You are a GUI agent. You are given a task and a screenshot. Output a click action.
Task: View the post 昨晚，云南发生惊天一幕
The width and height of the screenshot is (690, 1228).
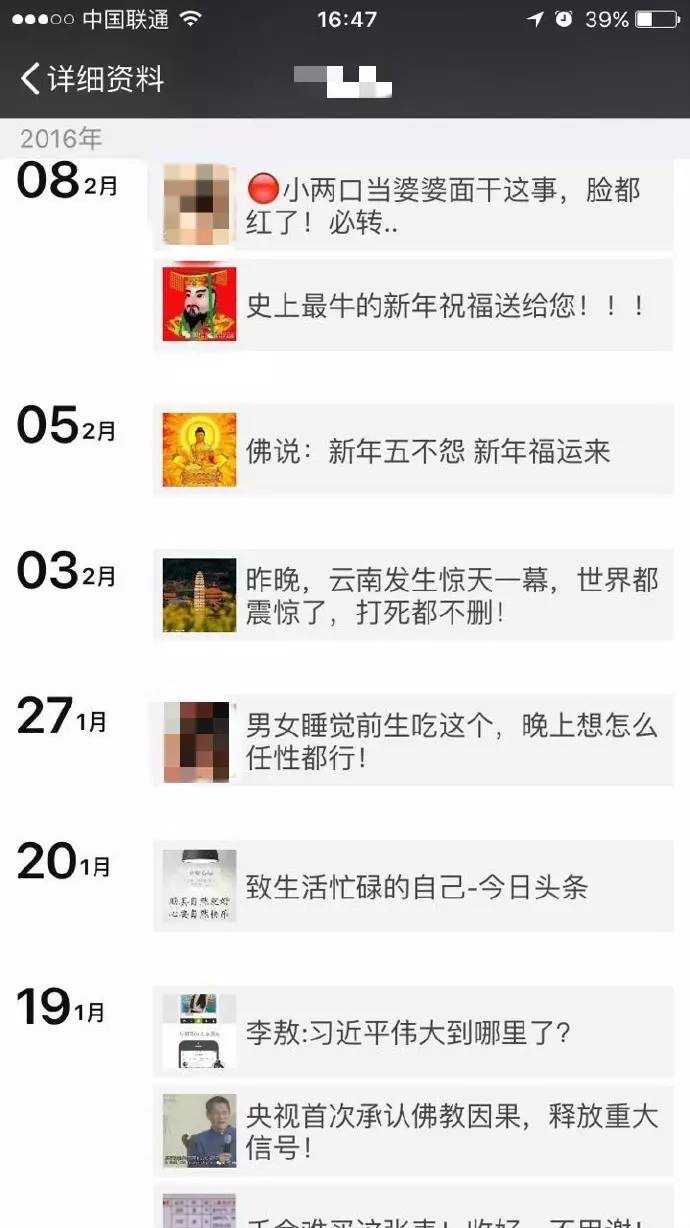pos(412,596)
